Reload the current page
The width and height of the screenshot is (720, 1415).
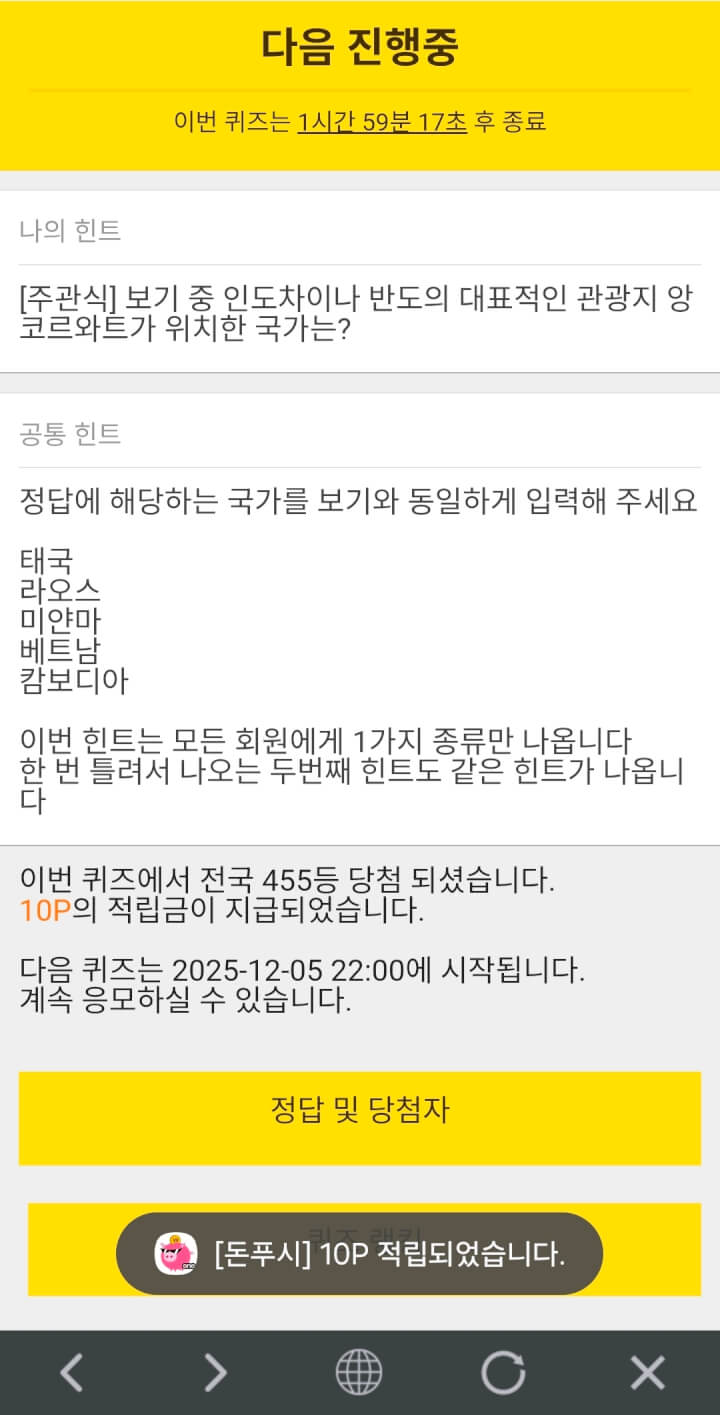point(503,1372)
